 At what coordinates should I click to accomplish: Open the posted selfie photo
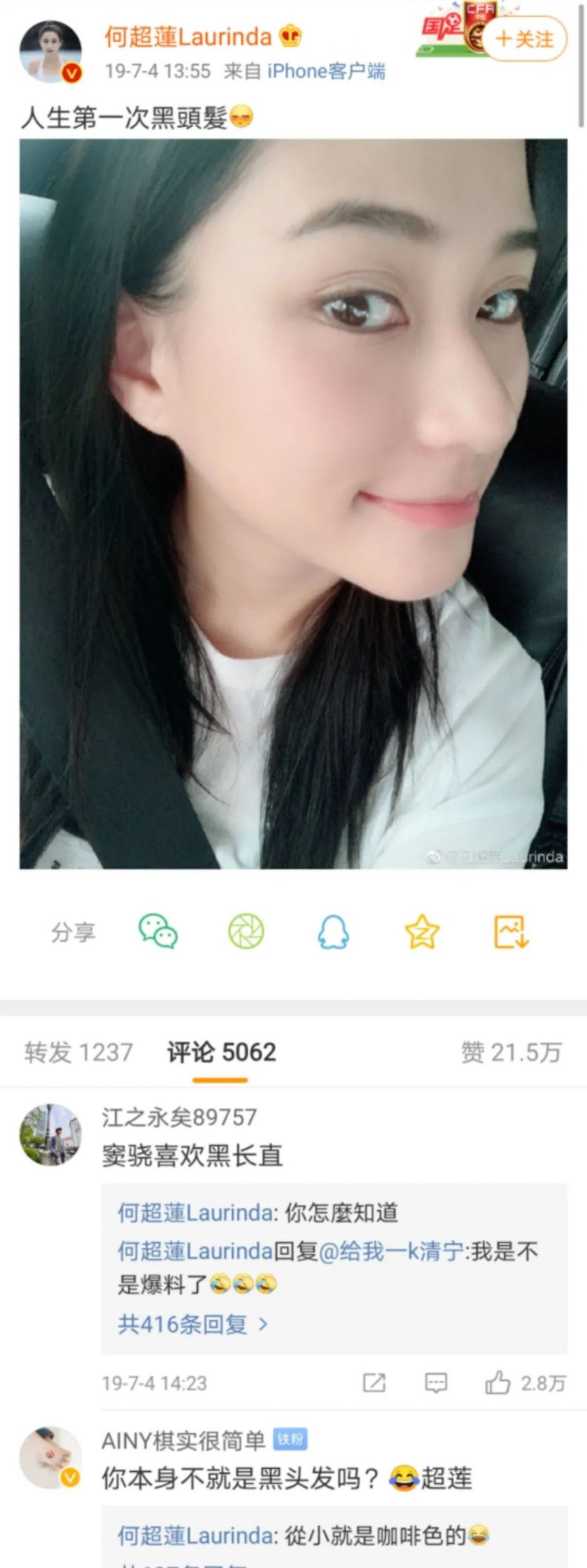(x=293, y=503)
